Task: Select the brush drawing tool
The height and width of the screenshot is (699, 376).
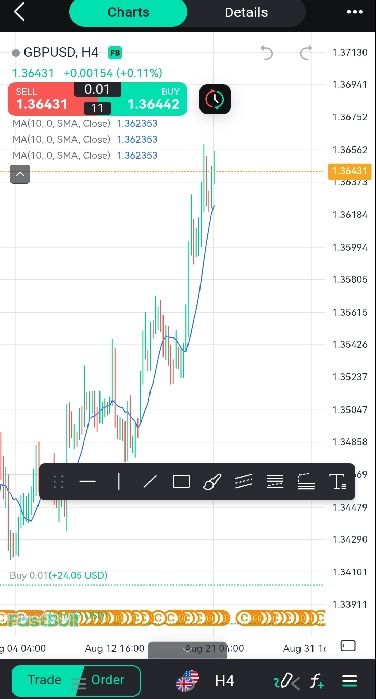Action: point(212,481)
